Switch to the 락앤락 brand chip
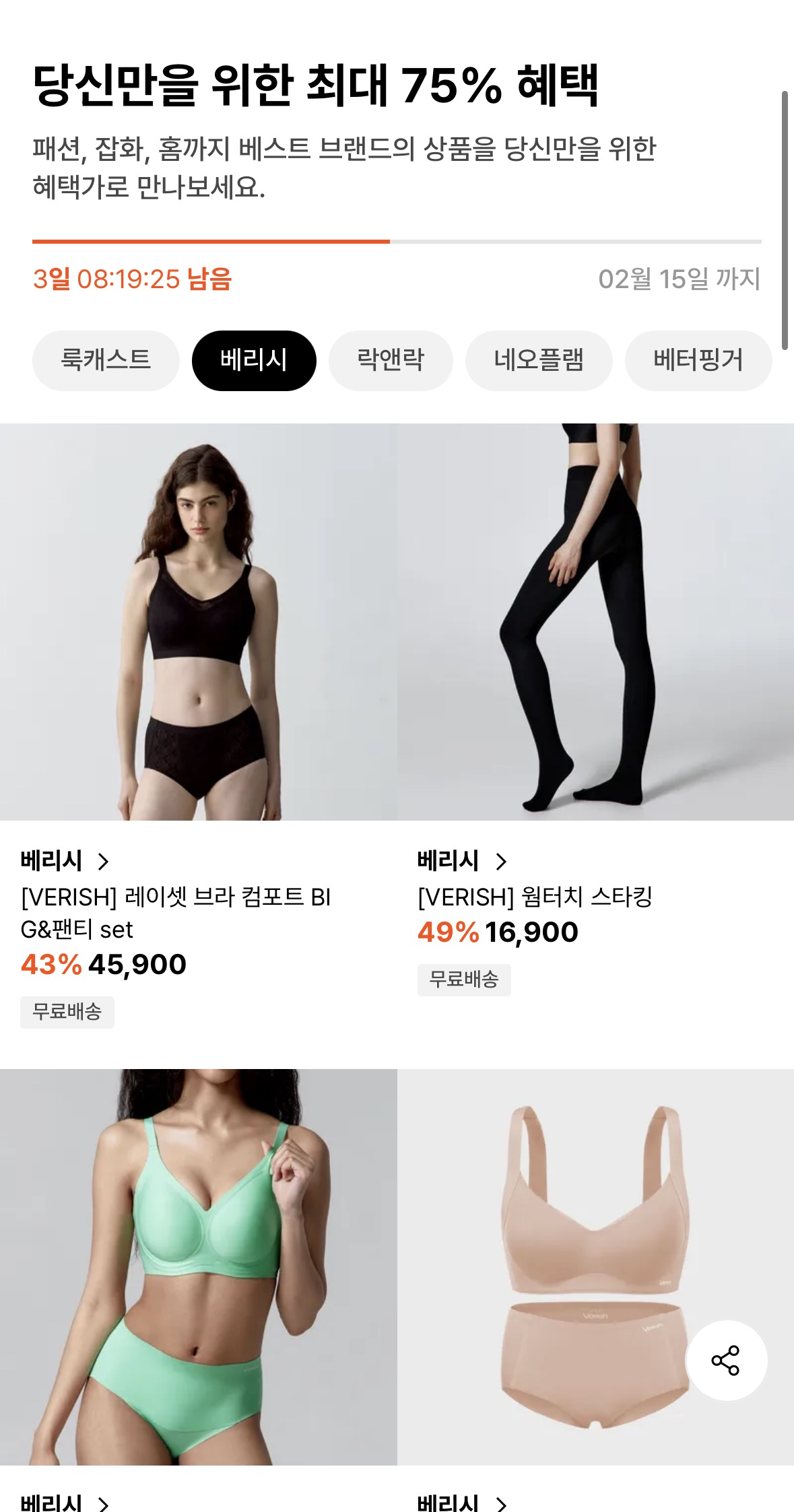 (391, 360)
